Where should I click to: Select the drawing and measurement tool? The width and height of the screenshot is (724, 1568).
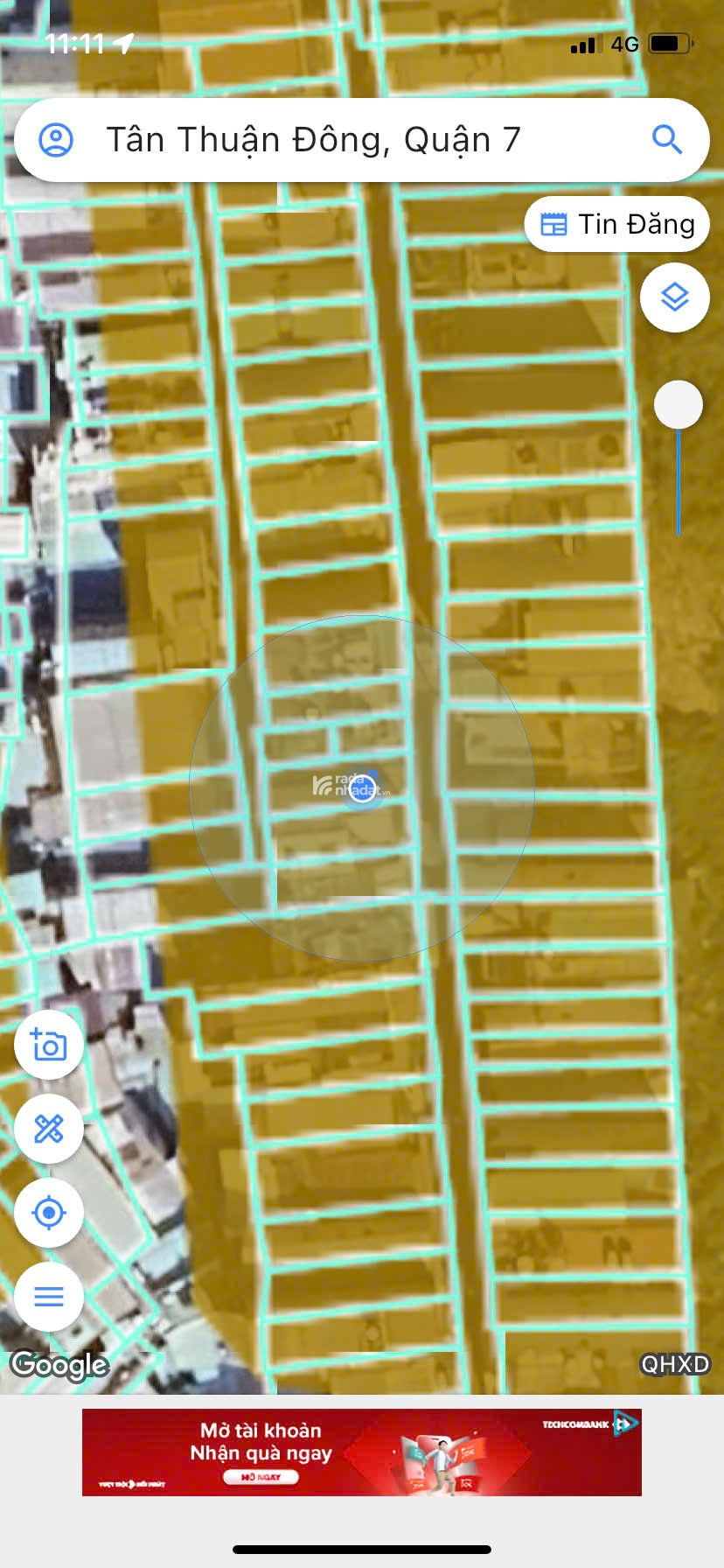[48, 1129]
